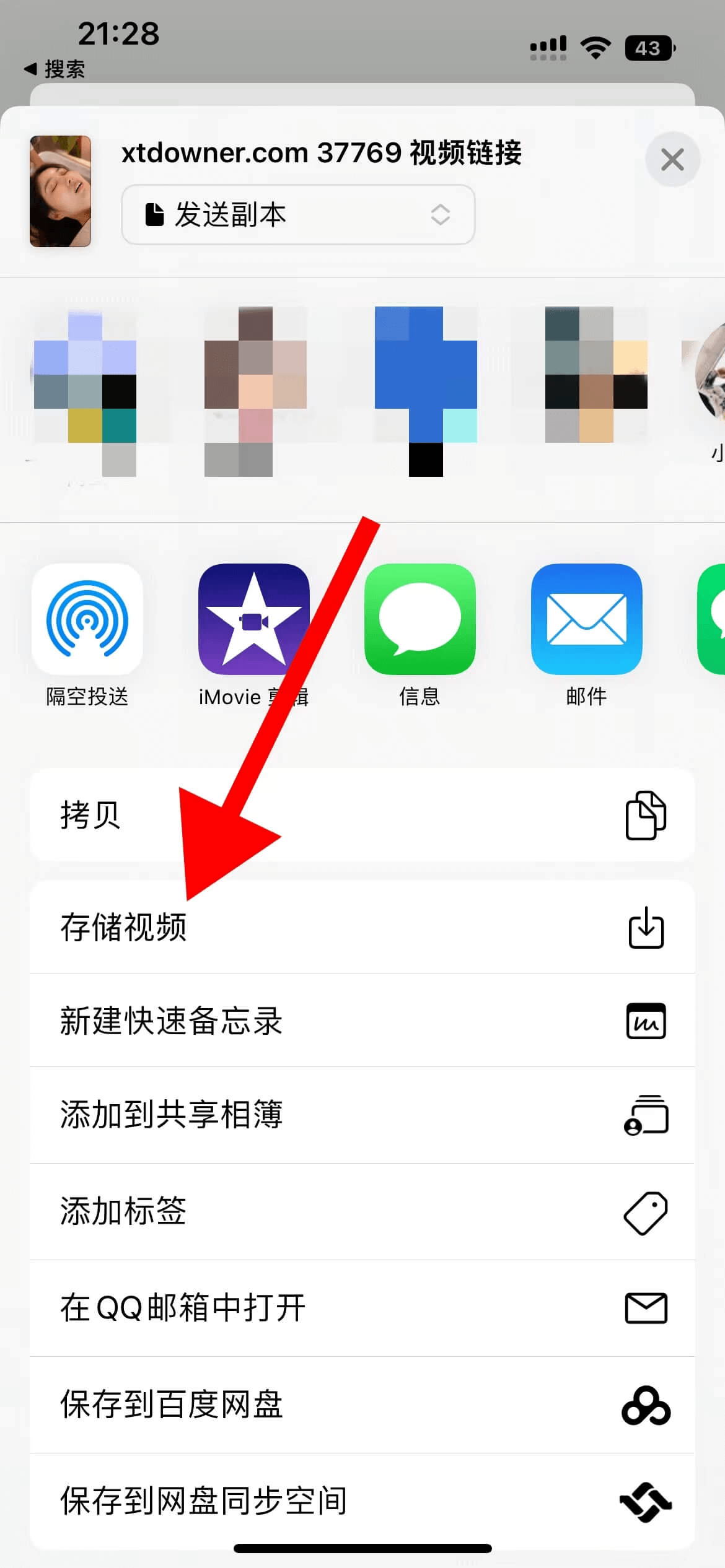Share through 信息 app
The height and width of the screenshot is (1568, 725).
tap(420, 619)
